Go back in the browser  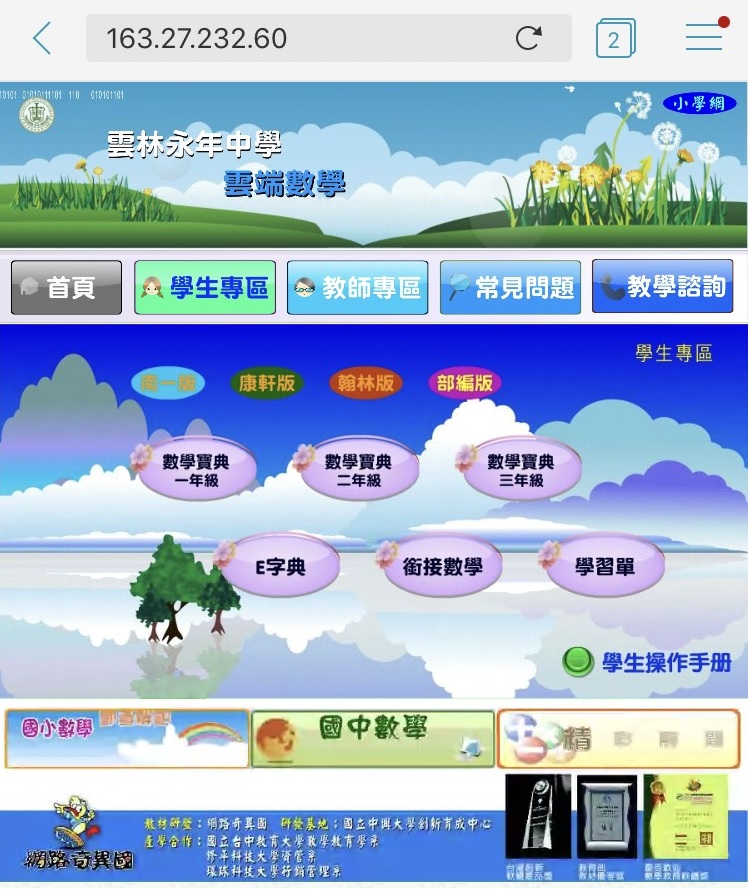(41, 39)
